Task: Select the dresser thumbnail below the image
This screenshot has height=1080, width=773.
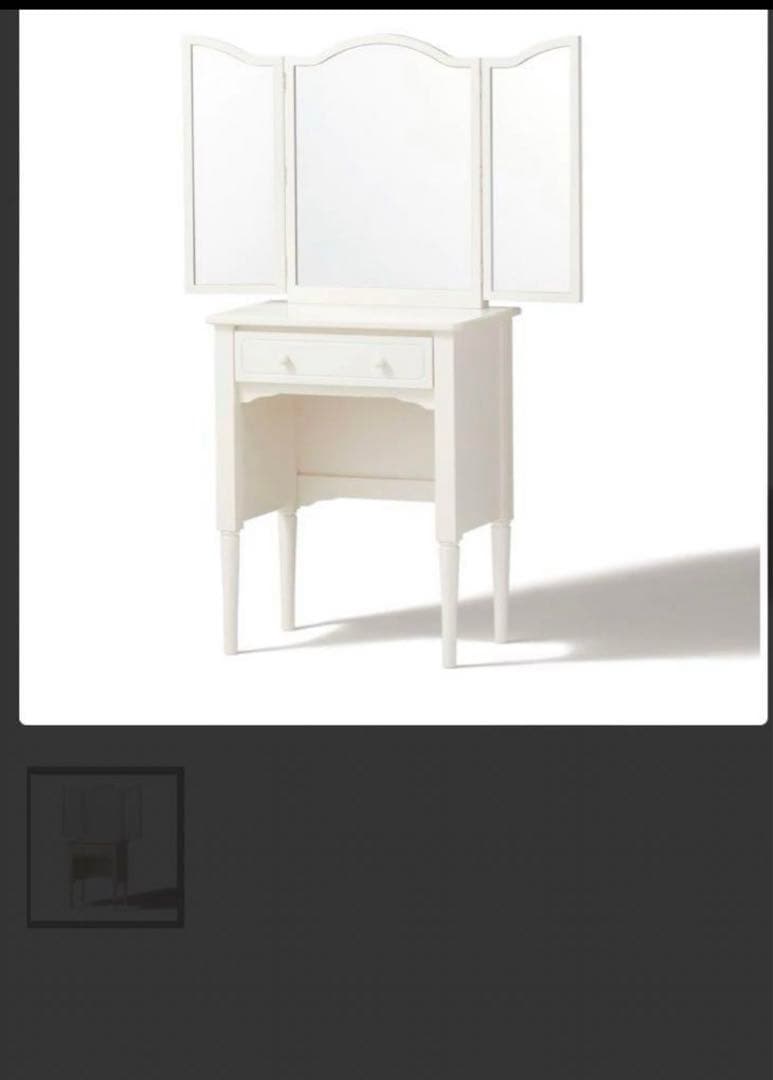Action: (x=105, y=847)
